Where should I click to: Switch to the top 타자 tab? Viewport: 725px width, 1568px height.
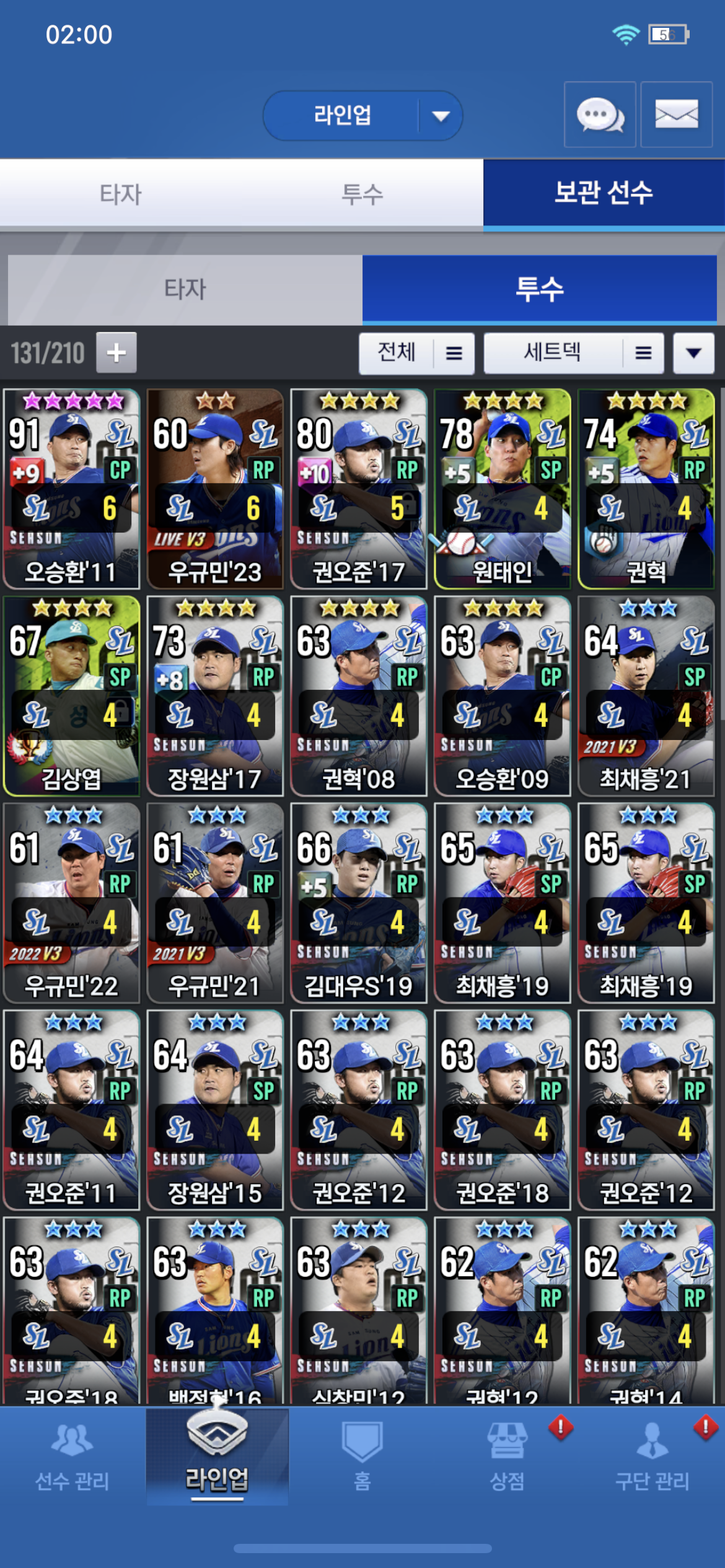pos(121,194)
